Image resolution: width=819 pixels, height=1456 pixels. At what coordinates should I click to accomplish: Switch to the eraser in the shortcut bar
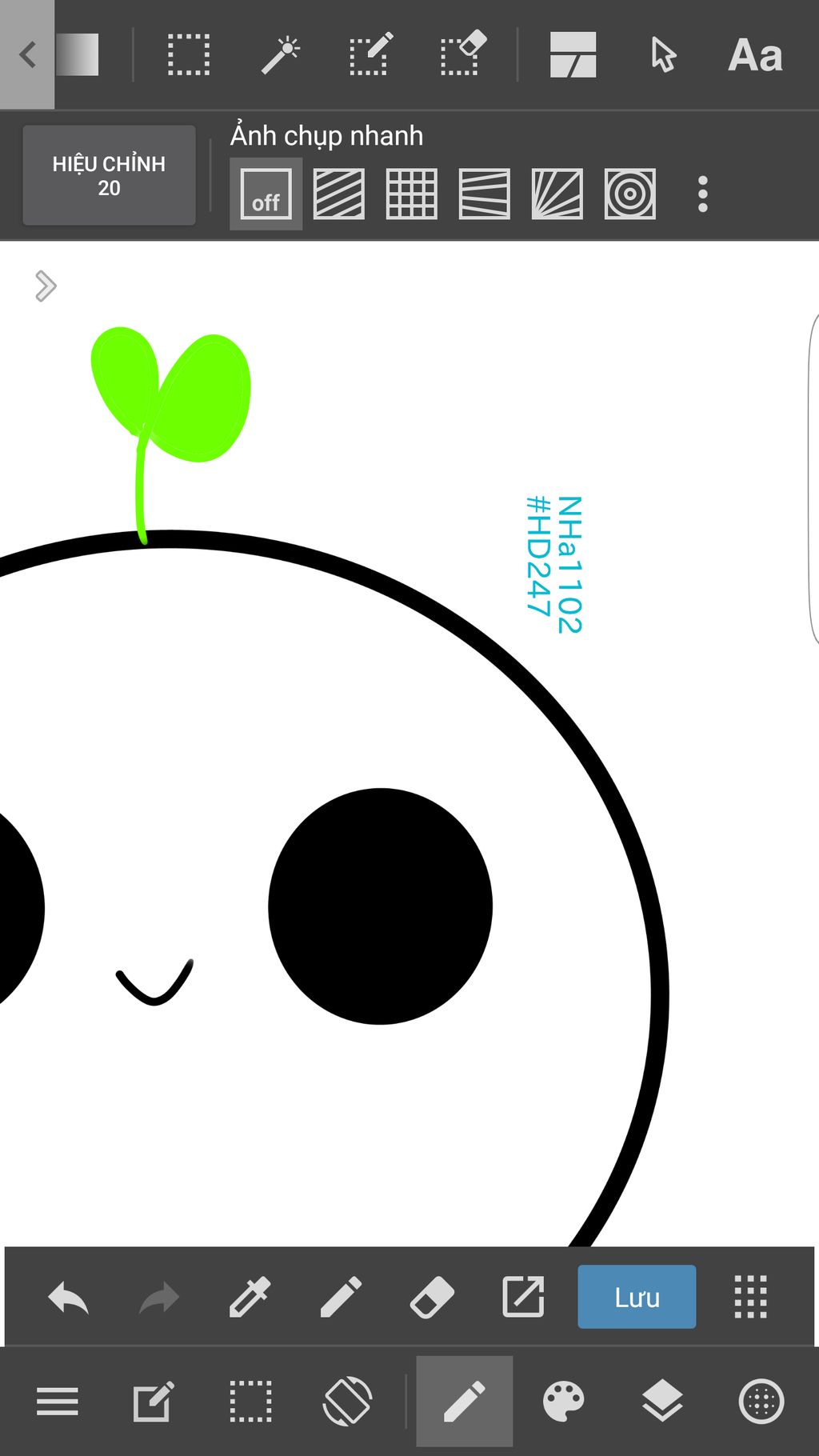pos(432,1298)
